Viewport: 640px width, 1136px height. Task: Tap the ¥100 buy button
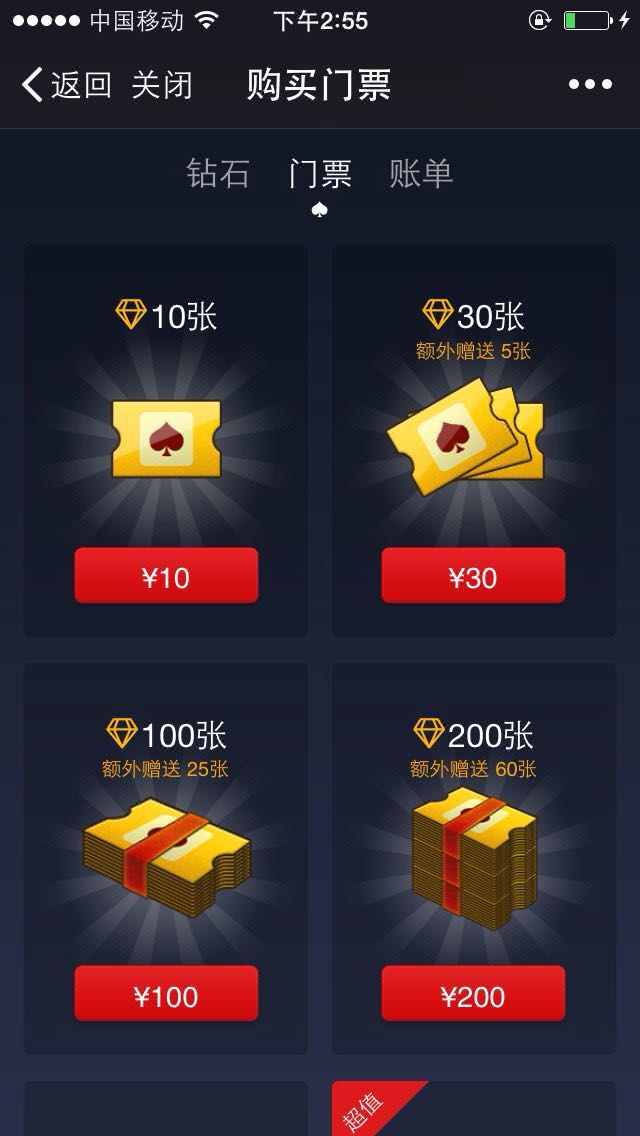pyautogui.click(x=166, y=994)
